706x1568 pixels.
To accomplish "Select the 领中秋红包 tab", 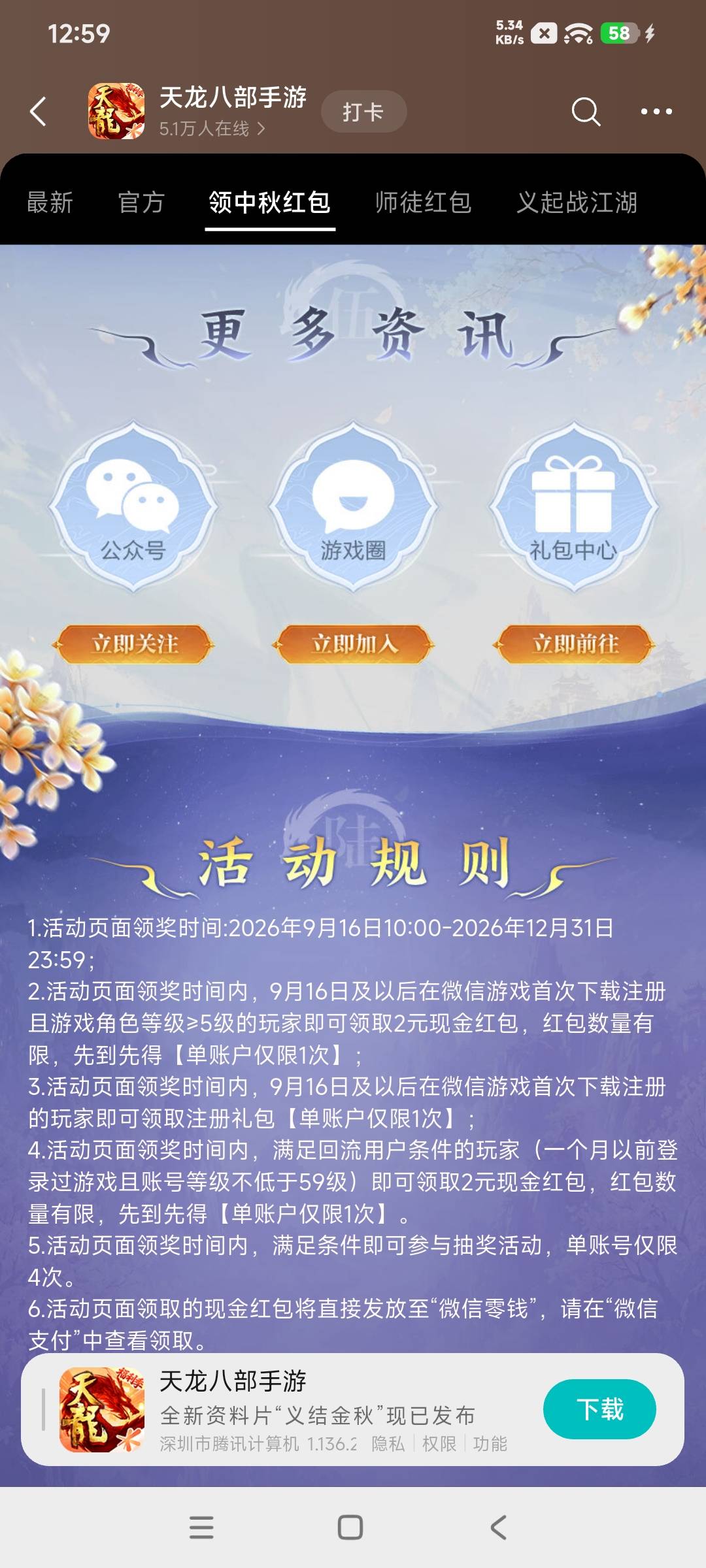I will 270,203.
